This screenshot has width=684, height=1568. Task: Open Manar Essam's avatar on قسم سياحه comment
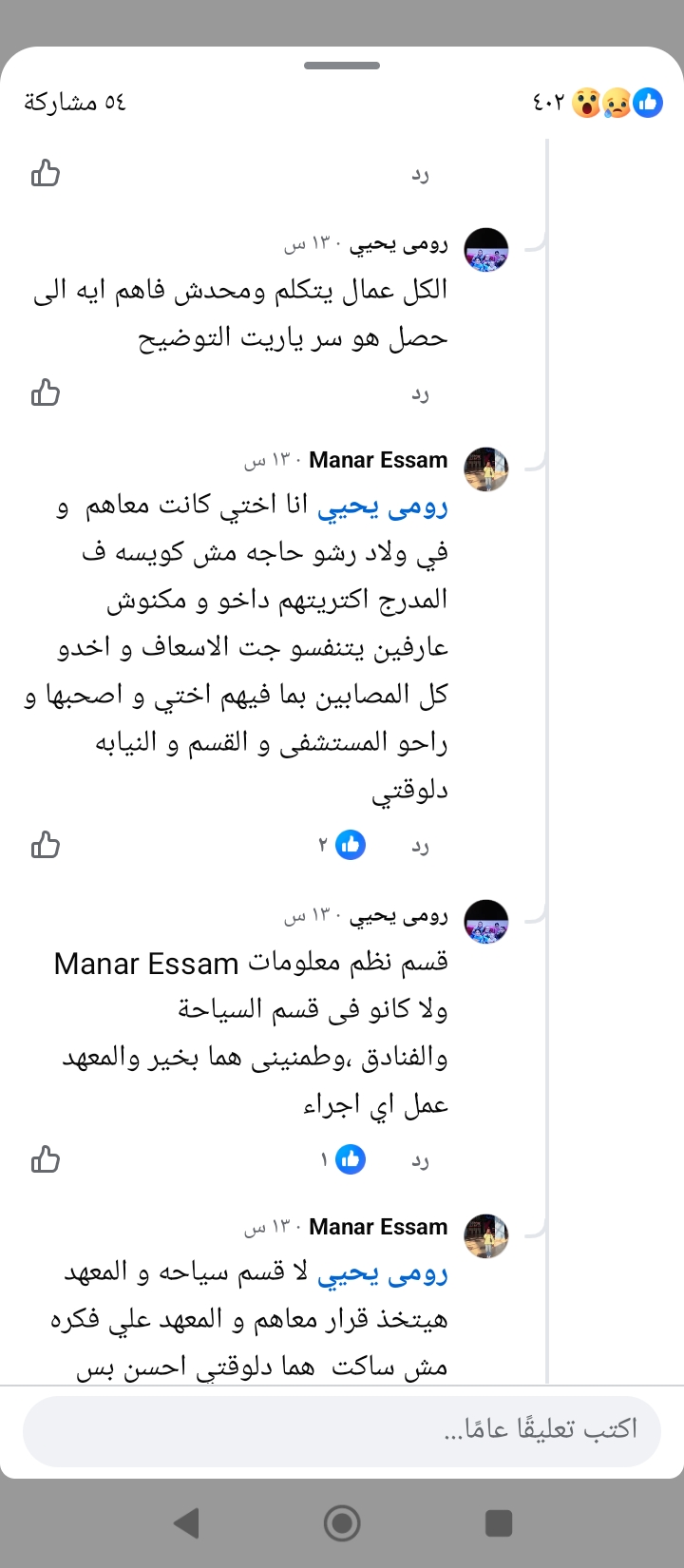click(486, 1235)
